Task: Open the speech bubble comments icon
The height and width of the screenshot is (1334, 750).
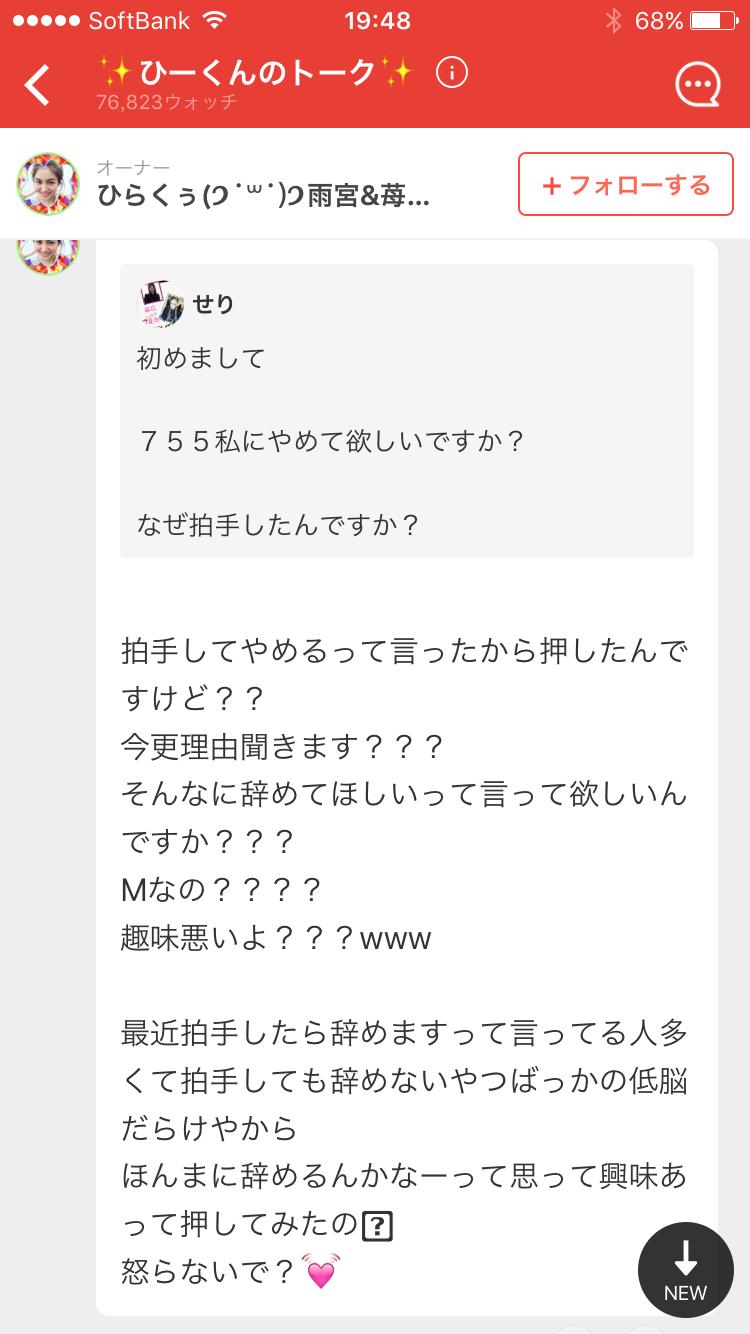Action: coord(697,85)
